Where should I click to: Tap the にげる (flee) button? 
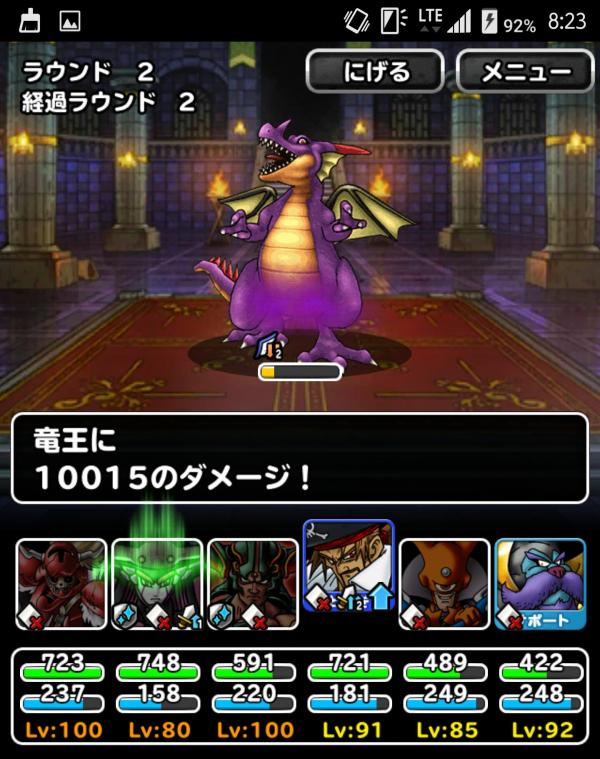(x=375, y=72)
